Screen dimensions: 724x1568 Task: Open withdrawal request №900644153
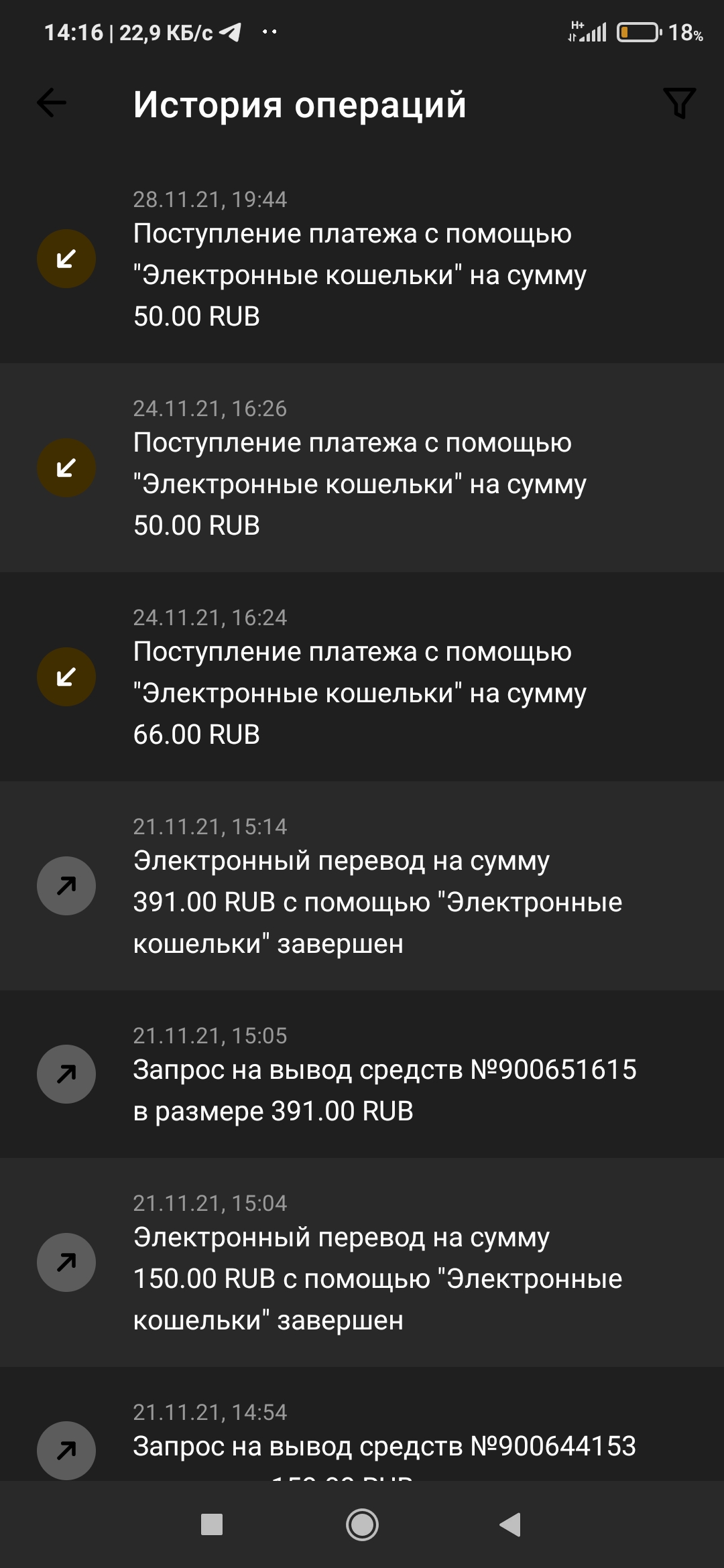tap(362, 1441)
